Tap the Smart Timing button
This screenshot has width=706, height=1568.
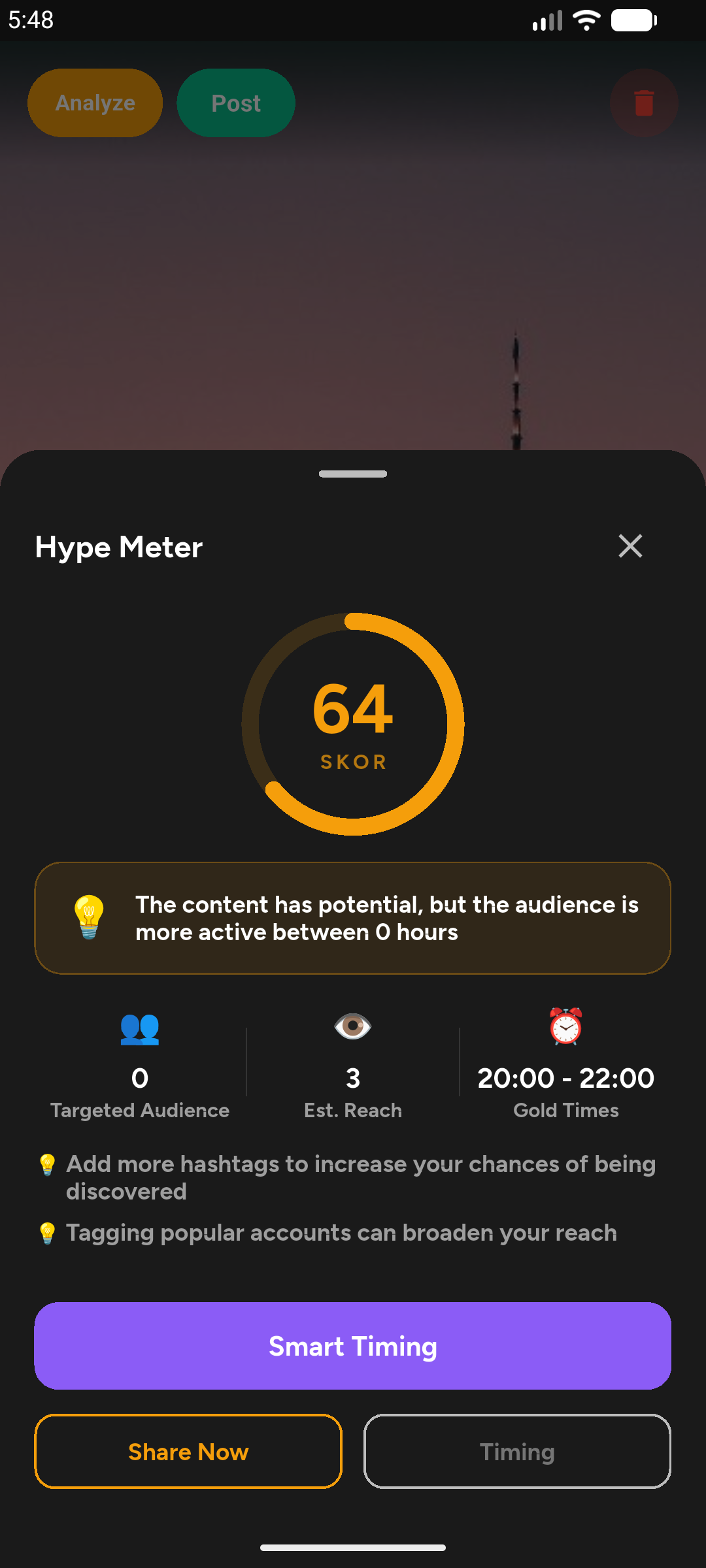coord(353,1346)
